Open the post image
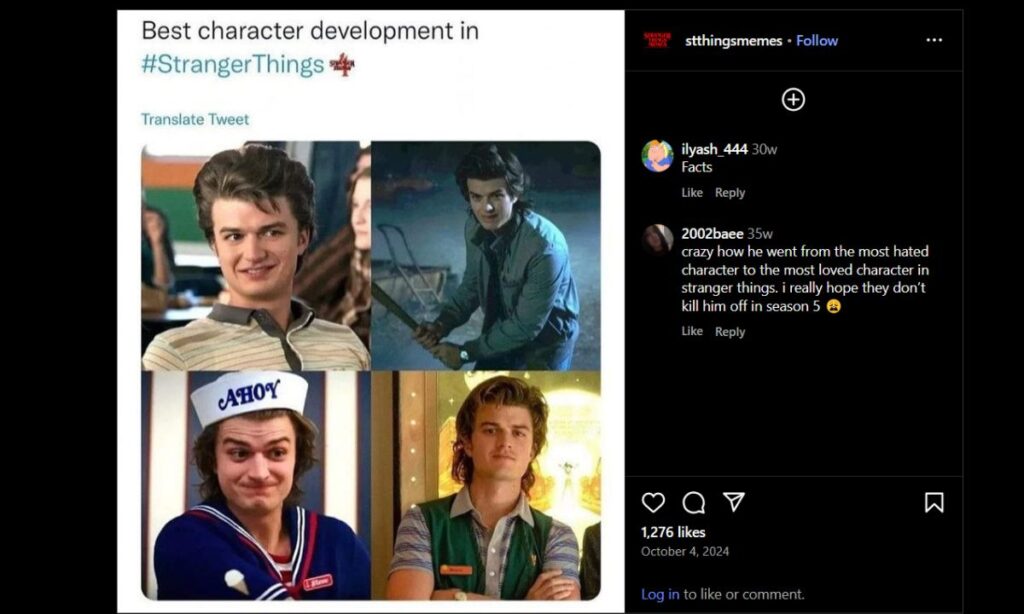The width and height of the screenshot is (1024, 614). [x=370, y=370]
